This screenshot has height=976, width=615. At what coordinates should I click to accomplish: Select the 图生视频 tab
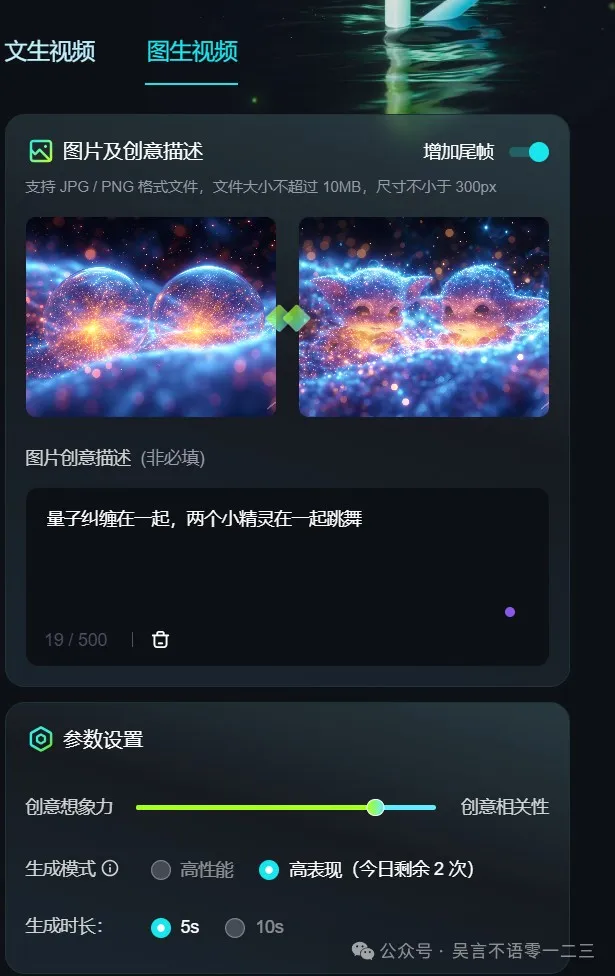click(192, 52)
